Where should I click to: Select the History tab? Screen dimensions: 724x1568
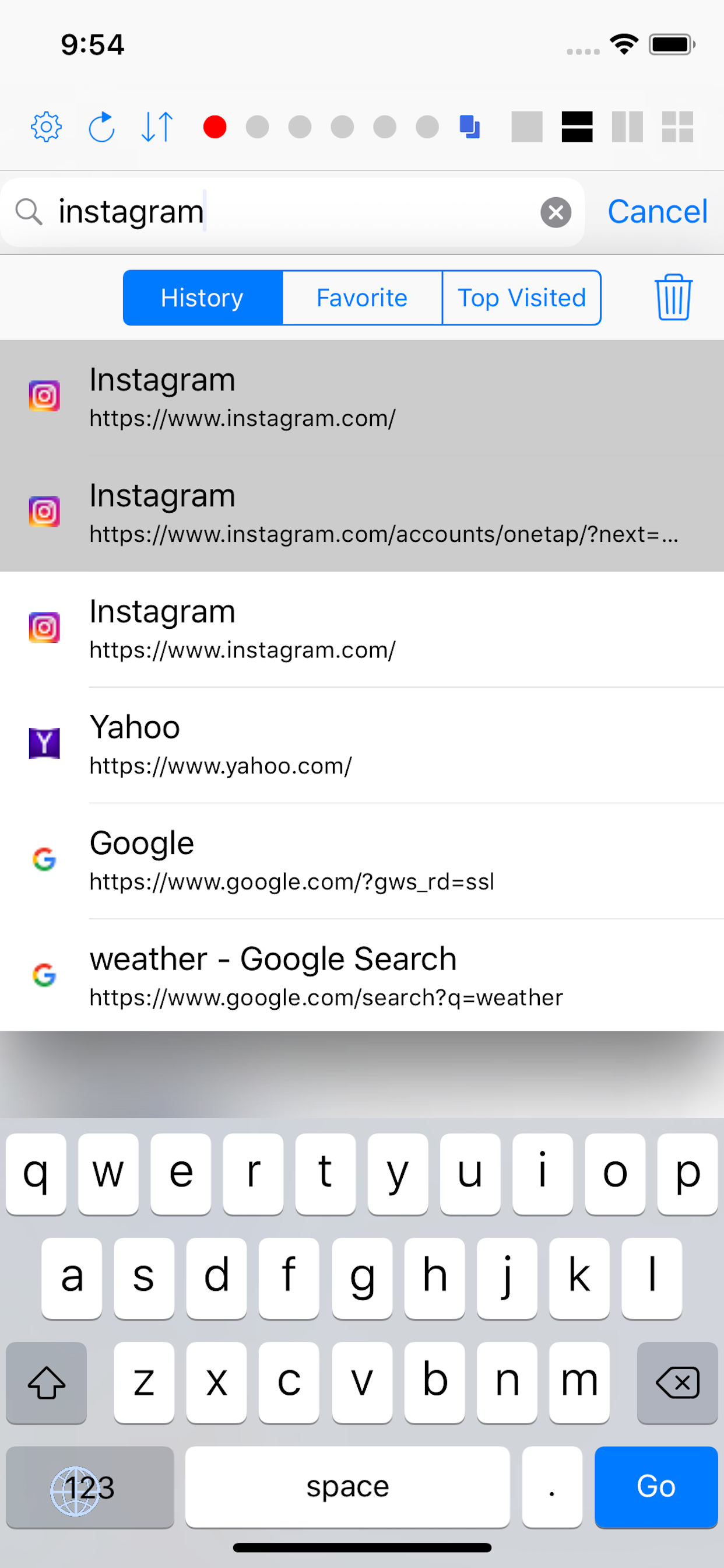pos(203,297)
